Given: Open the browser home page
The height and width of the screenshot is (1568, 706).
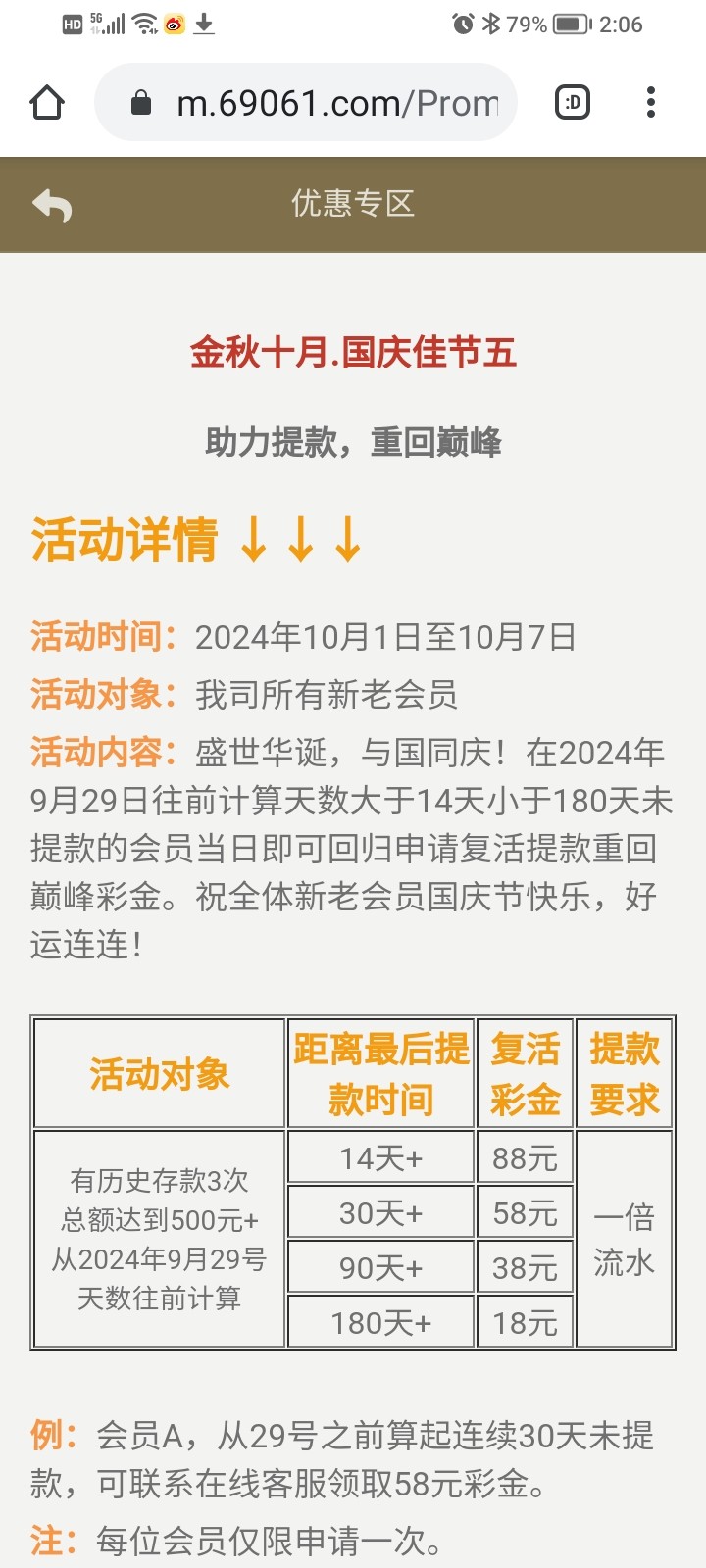Looking at the screenshot, I should [47, 102].
